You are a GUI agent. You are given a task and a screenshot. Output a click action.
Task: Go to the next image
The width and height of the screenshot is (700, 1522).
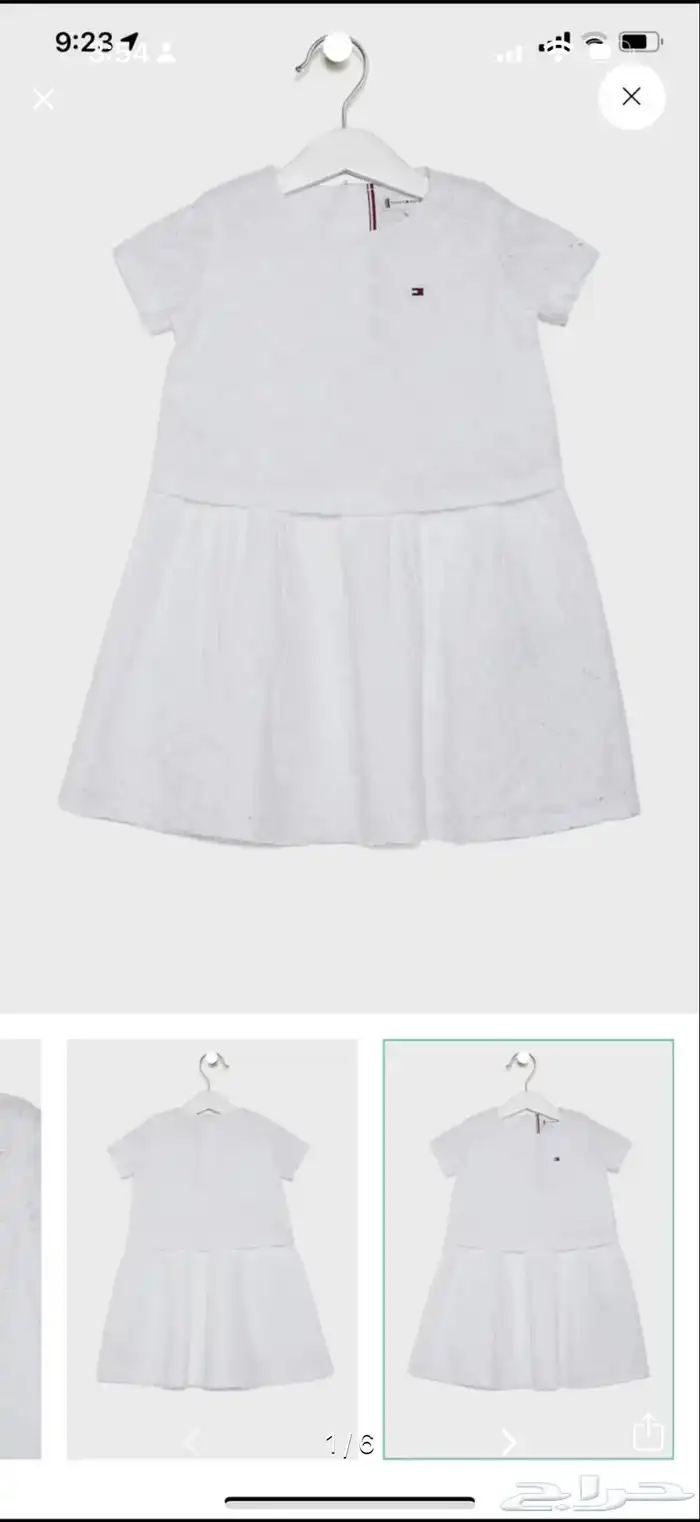[x=509, y=1441]
